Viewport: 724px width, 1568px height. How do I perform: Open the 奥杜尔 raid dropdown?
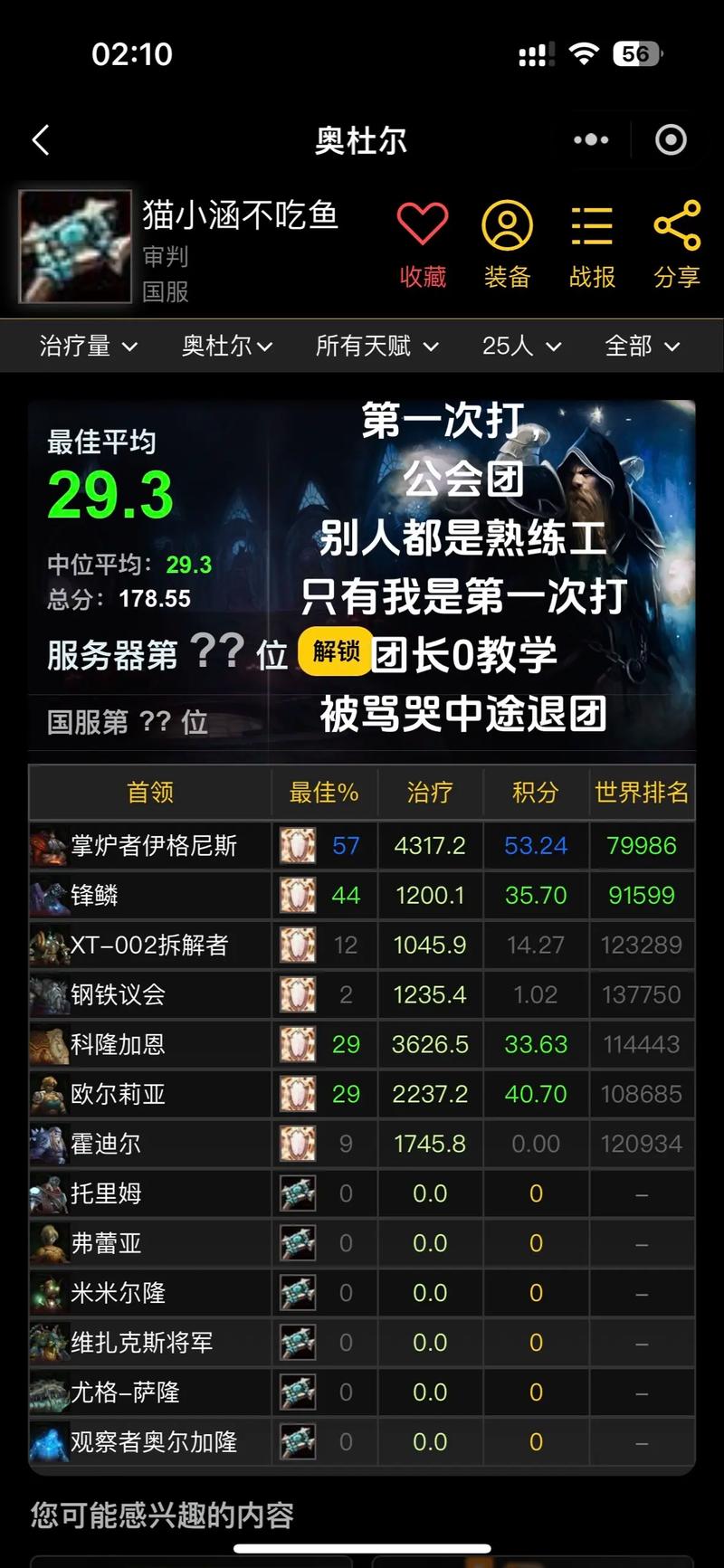(226, 346)
